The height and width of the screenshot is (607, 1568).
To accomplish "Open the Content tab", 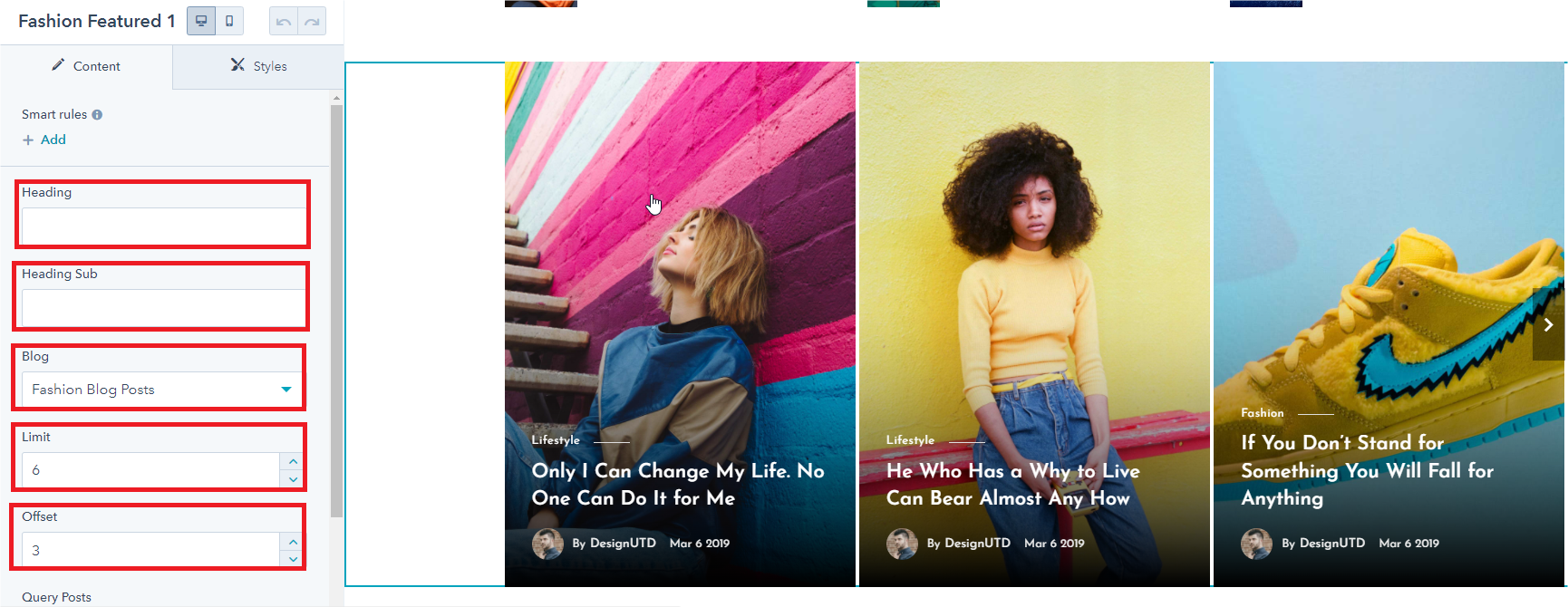I will click(x=86, y=66).
